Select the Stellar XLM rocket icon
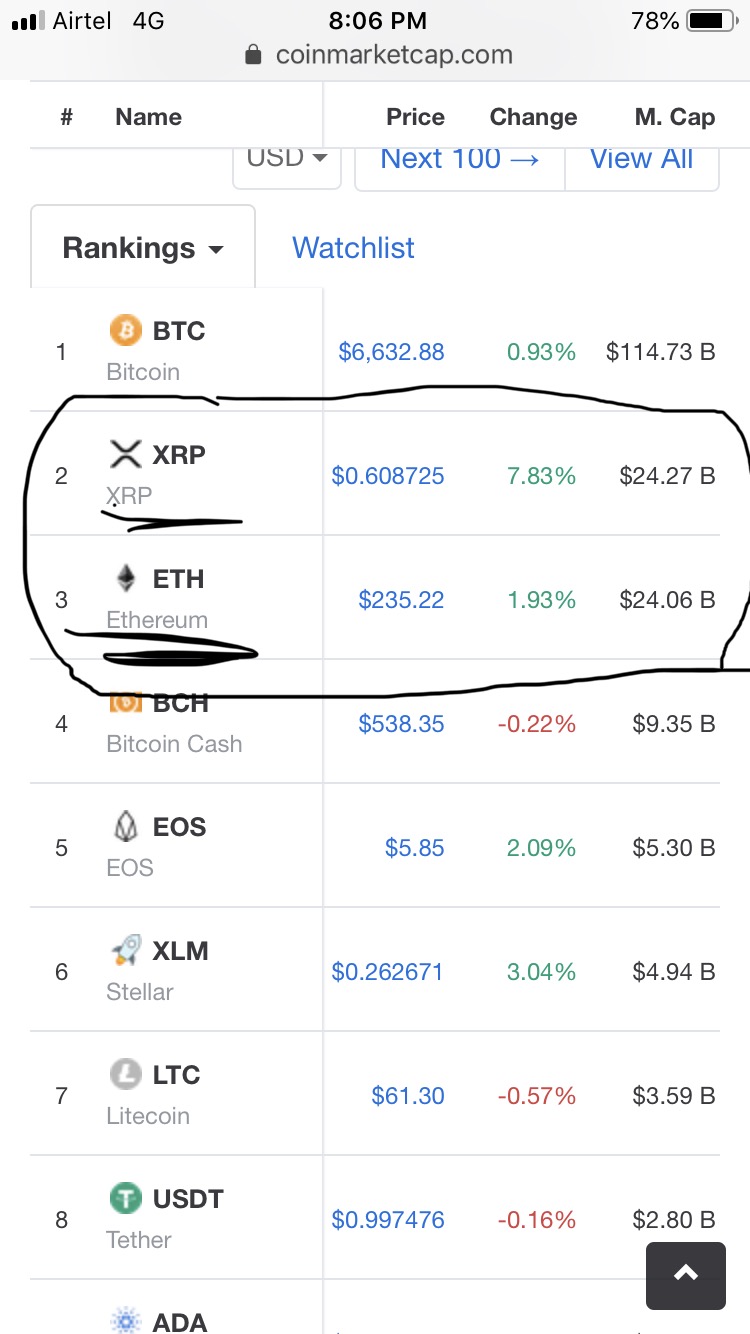This screenshot has width=750, height=1334. point(124,950)
